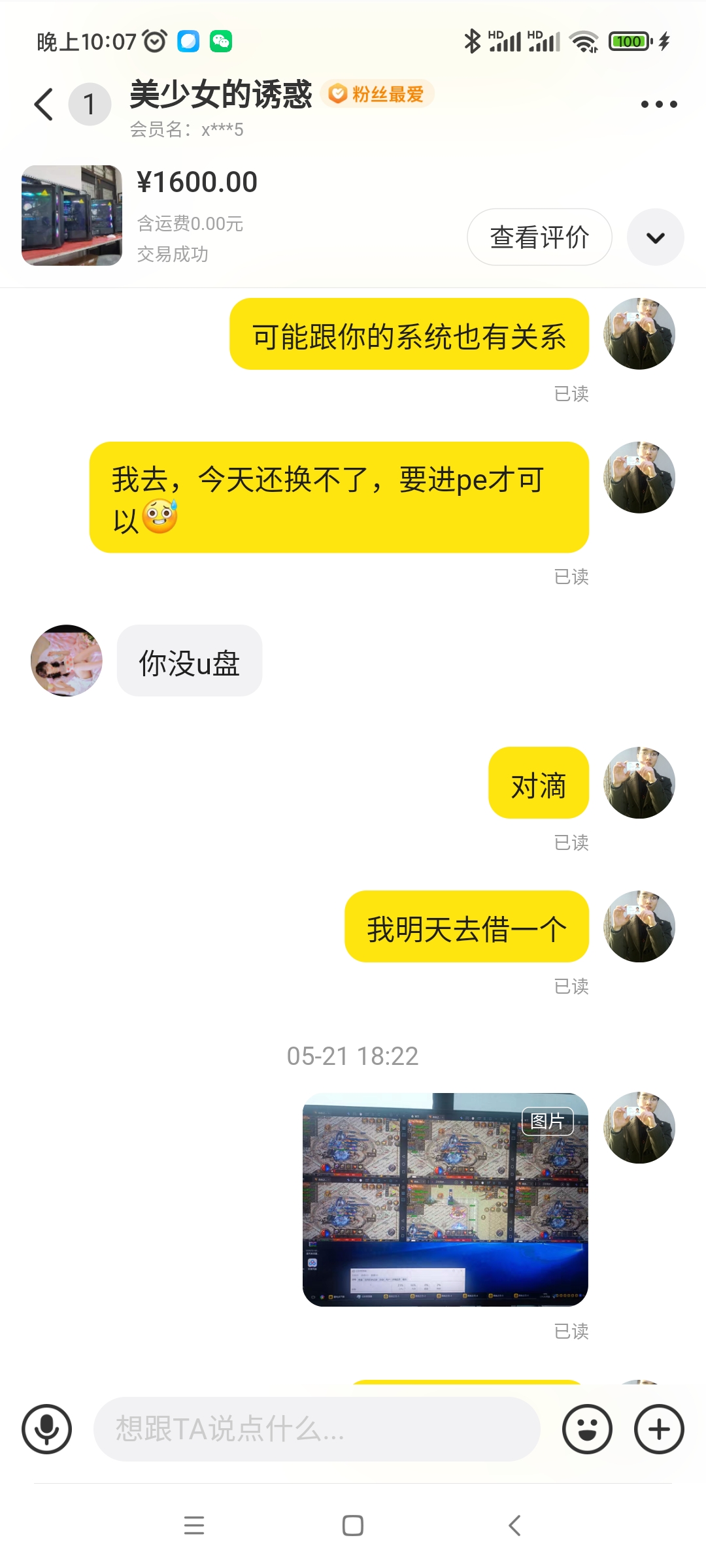The image size is (706, 1568).
Task: Tap the system home button
Action: (x=353, y=1526)
